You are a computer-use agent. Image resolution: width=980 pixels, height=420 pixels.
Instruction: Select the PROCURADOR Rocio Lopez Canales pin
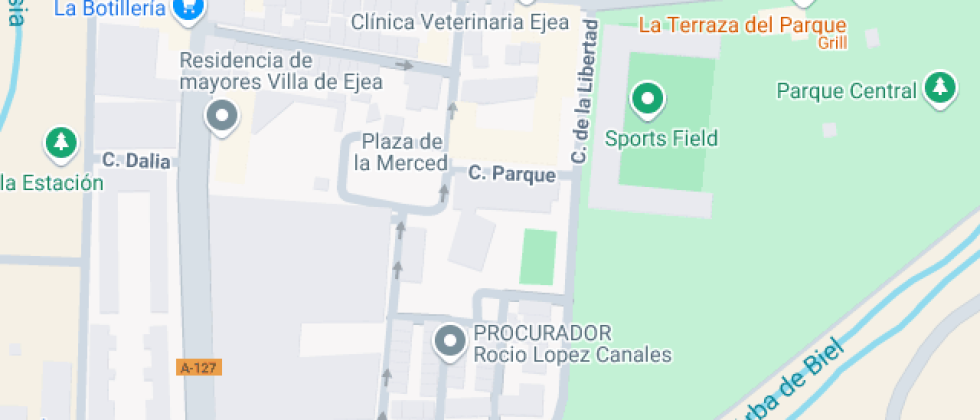pos(450,342)
